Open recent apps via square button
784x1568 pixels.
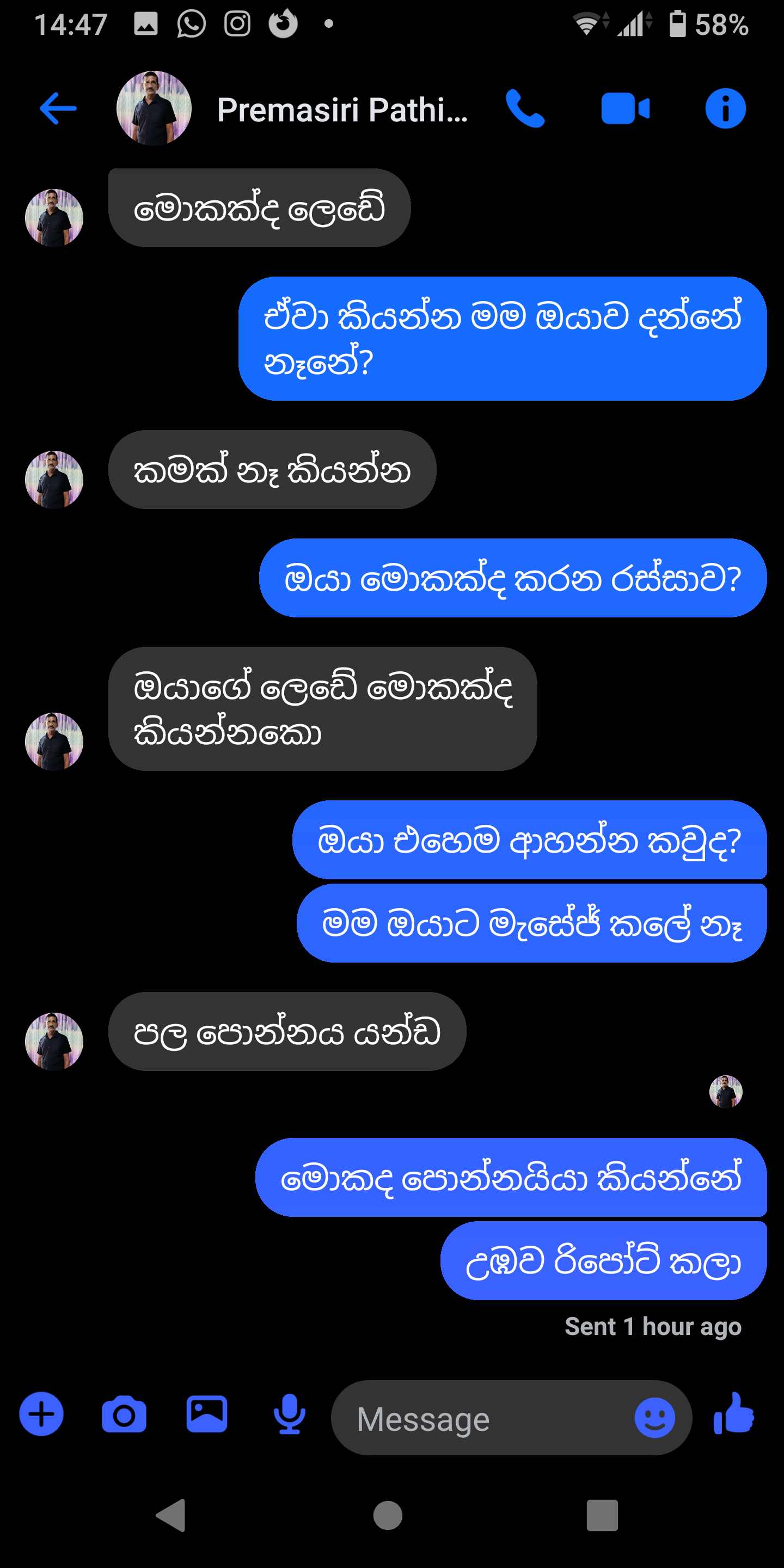(602, 1516)
